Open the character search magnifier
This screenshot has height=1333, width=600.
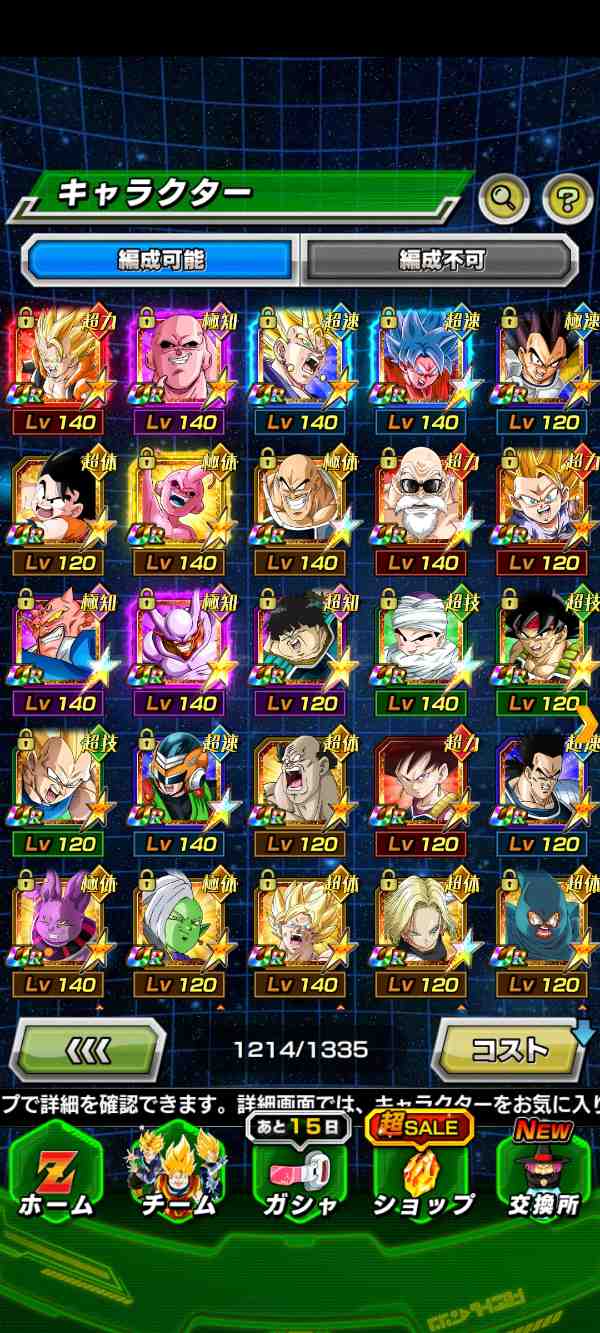tap(503, 200)
